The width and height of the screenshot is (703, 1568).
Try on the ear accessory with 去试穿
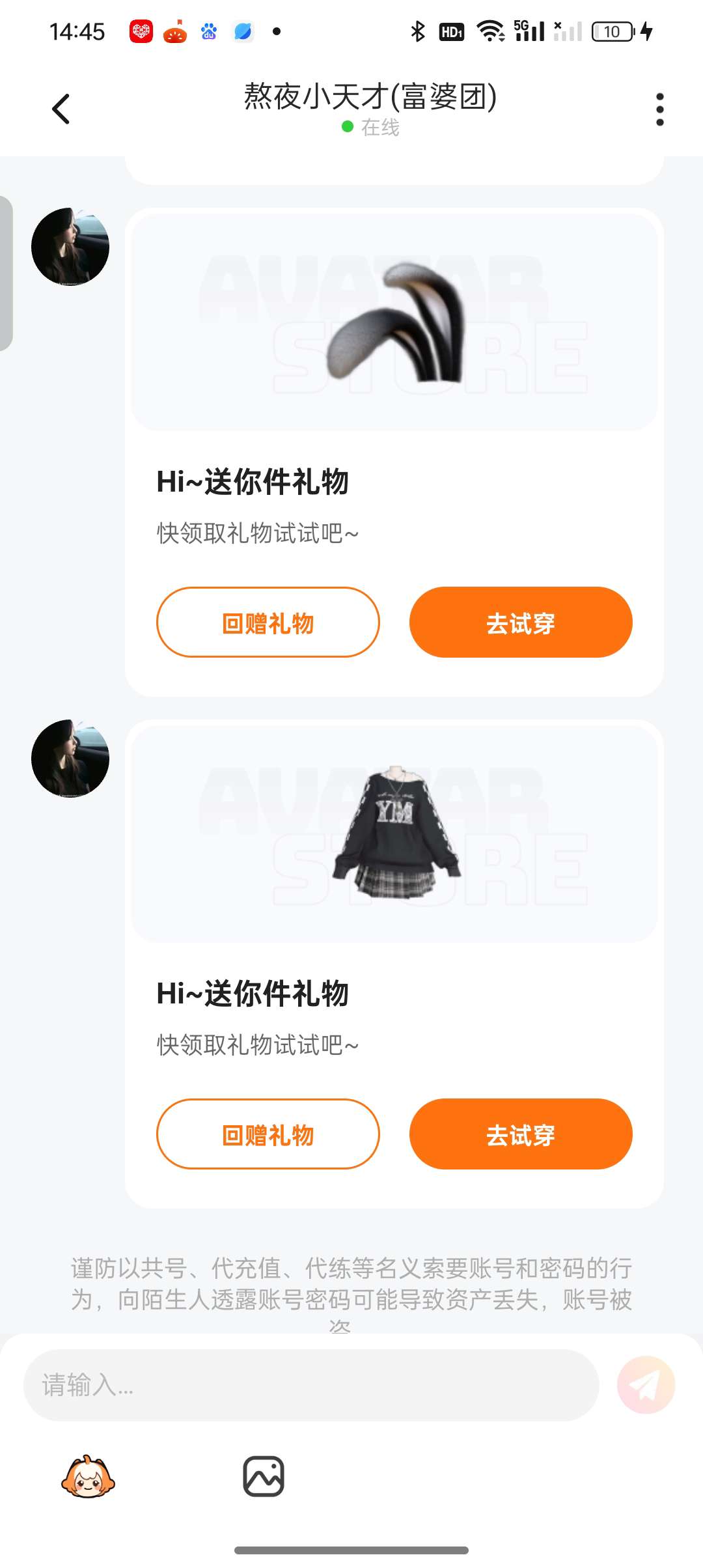pos(521,623)
